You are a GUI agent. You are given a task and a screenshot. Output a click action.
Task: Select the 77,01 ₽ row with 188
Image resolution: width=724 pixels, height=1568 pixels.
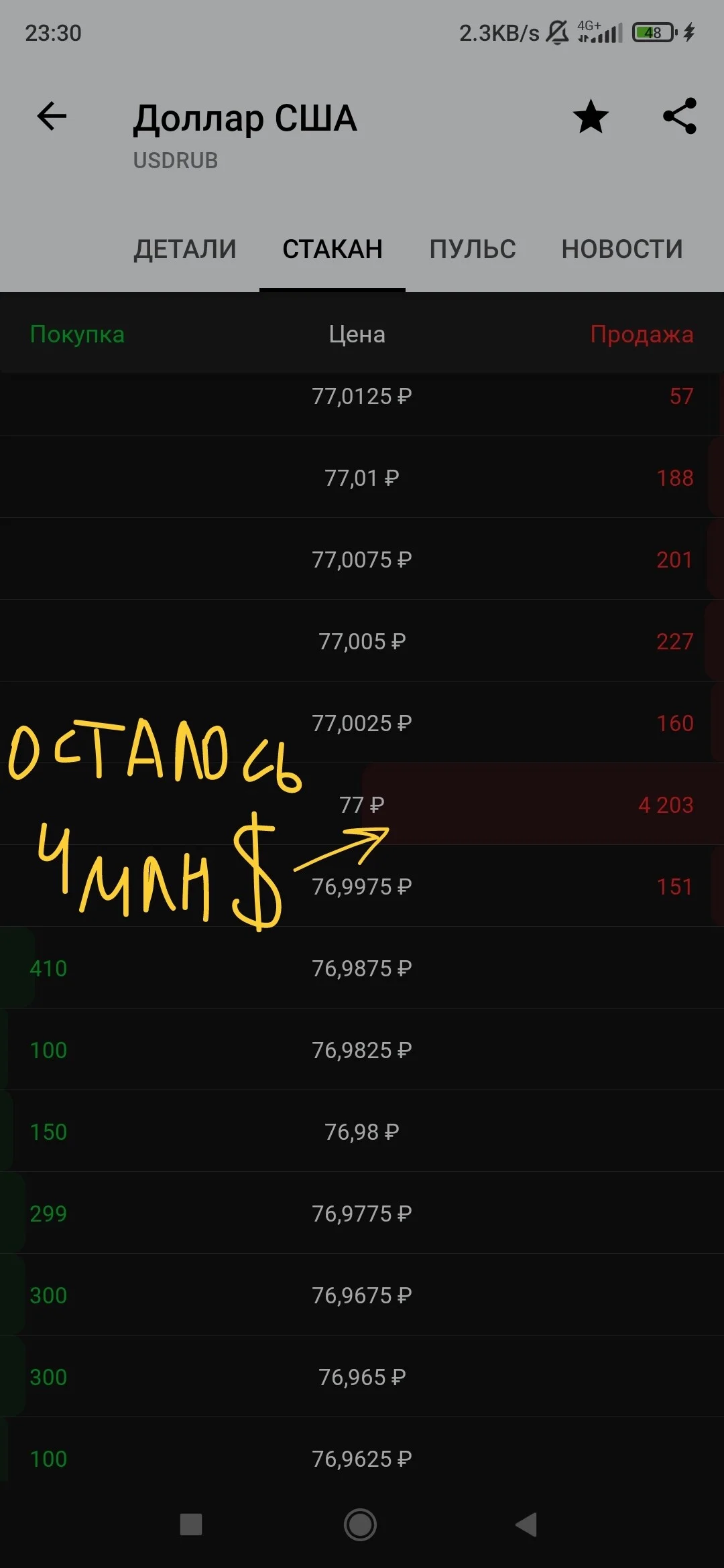coord(362,477)
